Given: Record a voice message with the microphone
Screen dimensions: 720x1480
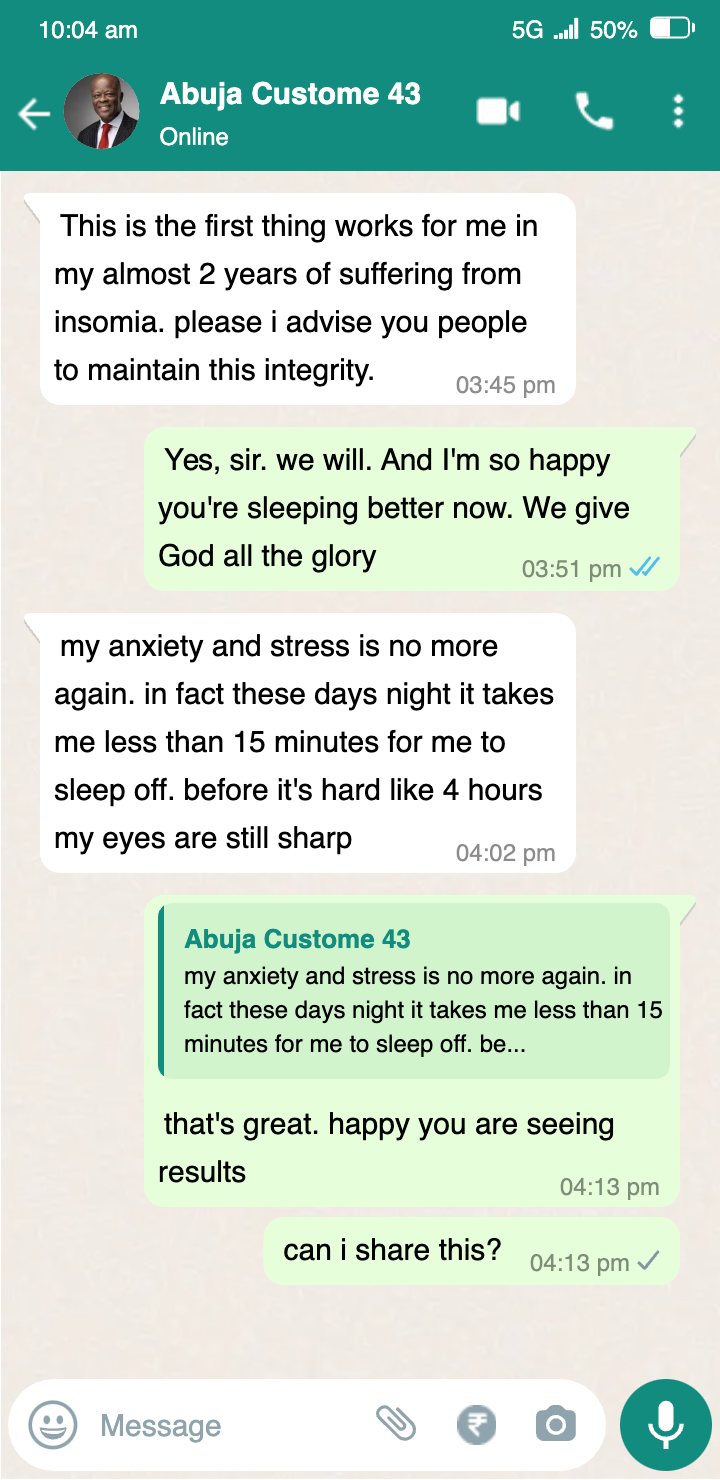Looking at the screenshot, I should pos(666,1424).
